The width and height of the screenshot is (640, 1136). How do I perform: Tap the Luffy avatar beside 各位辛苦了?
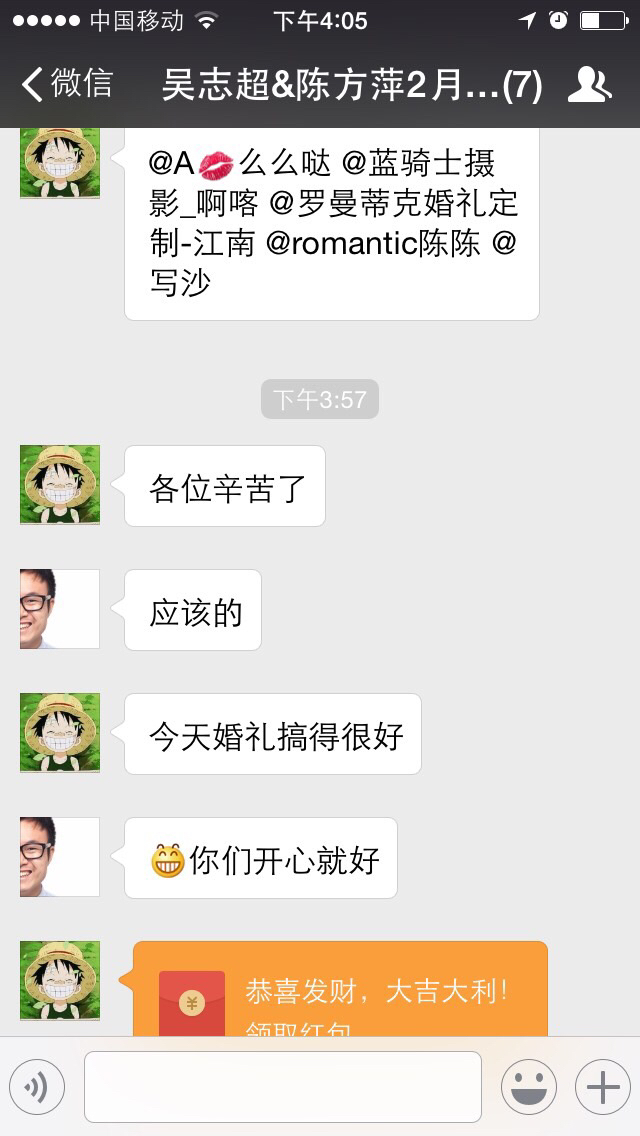(59, 485)
